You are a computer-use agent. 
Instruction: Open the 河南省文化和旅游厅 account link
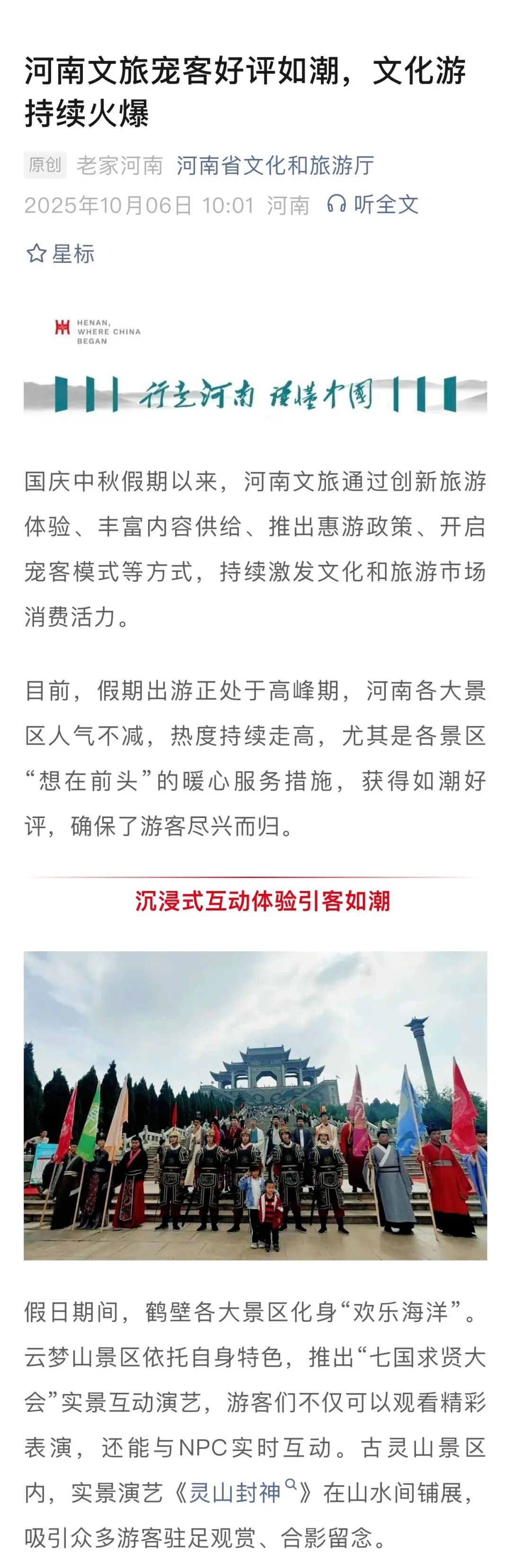[x=275, y=165]
